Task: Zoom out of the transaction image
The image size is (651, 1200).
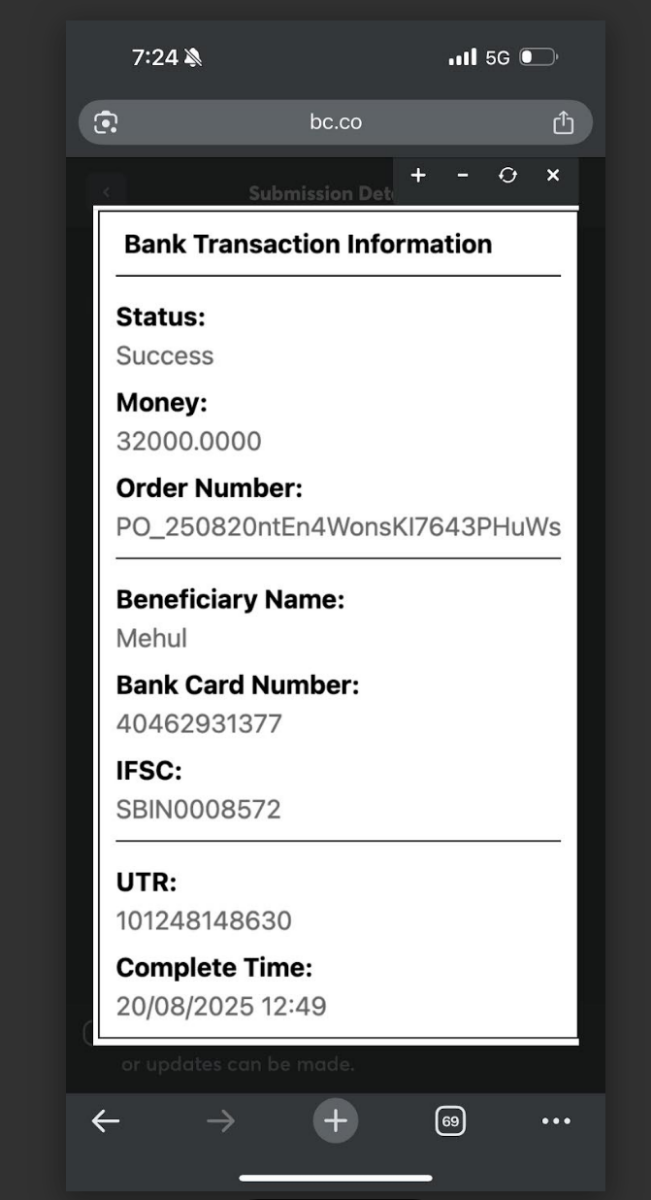Action: click(x=462, y=175)
